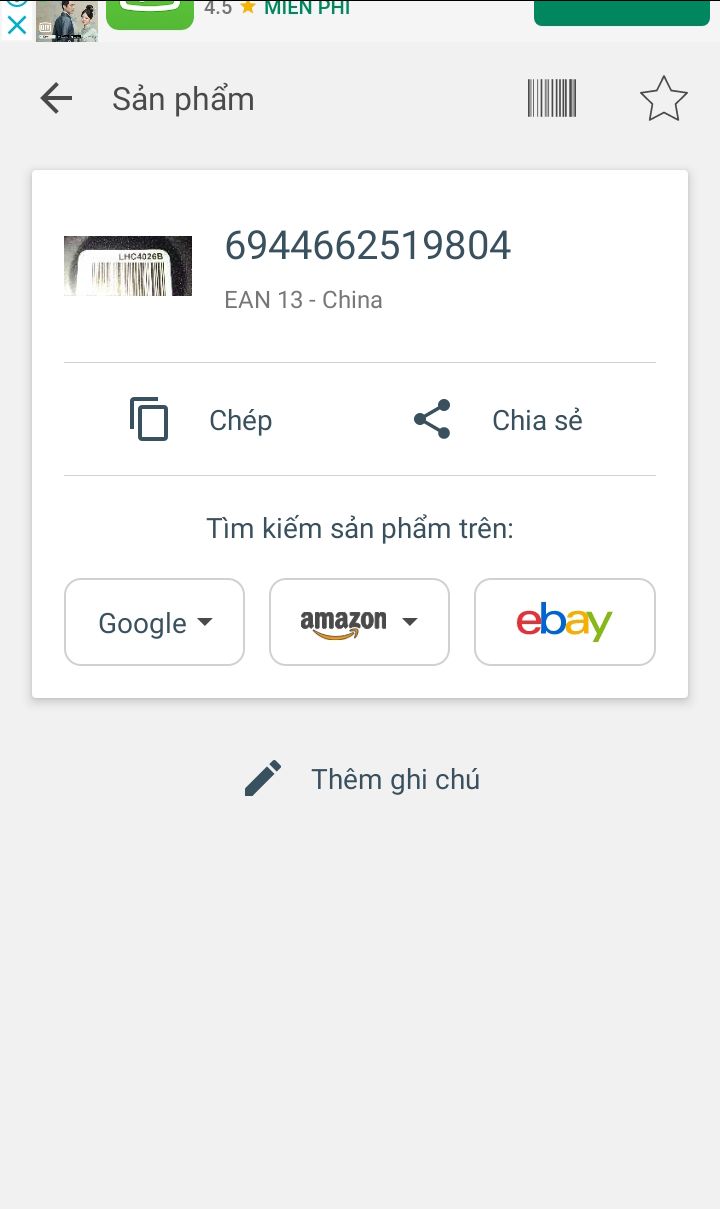Tap the Sản phẩm title in the header
This screenshot has height=1209, width=720.
[x=182, y=98]
